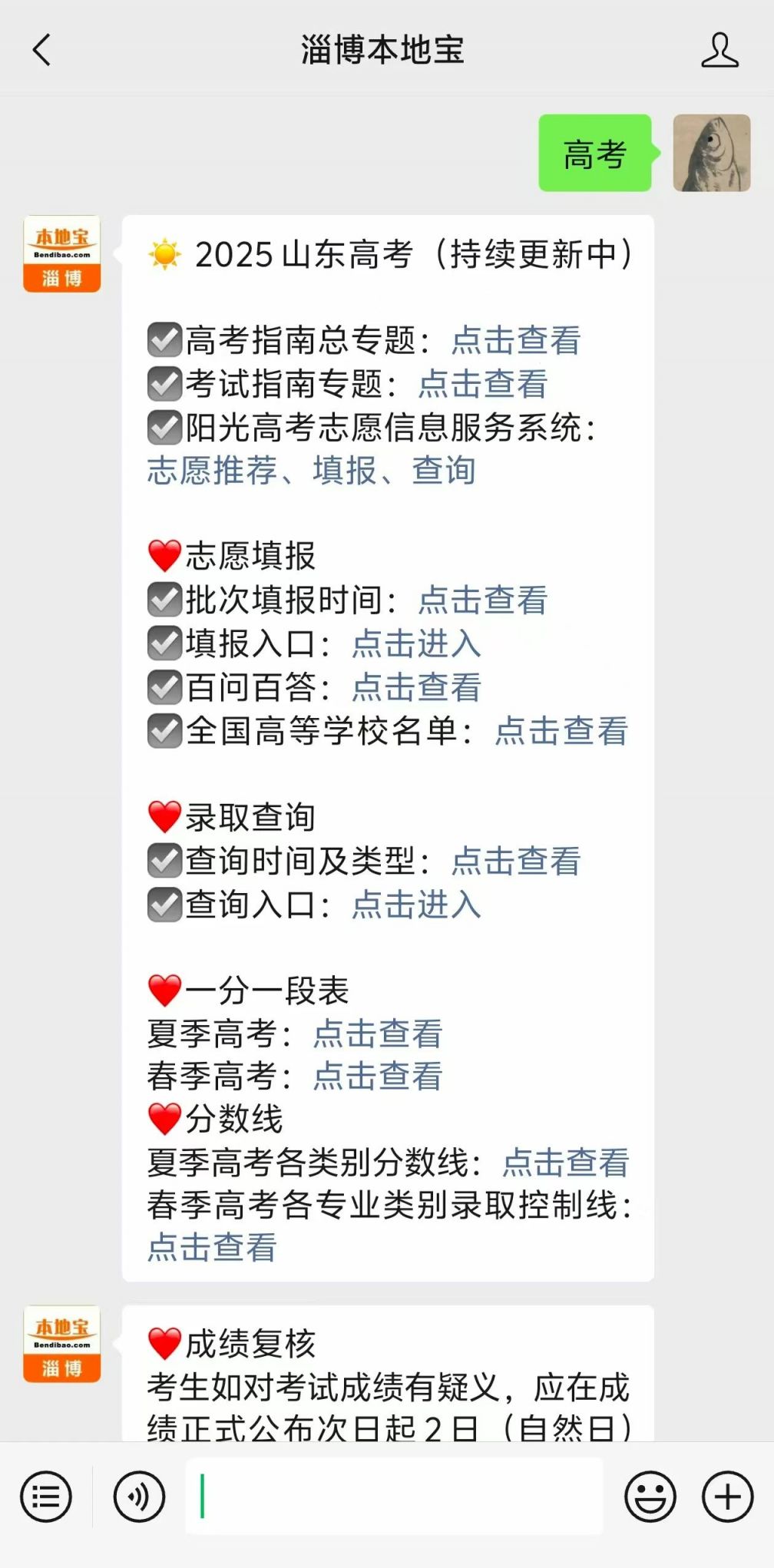This screenshot has width=774, height=1568.
Task: Open the service menu list button
Action: pyautogui.click(x=46, y=1496)
